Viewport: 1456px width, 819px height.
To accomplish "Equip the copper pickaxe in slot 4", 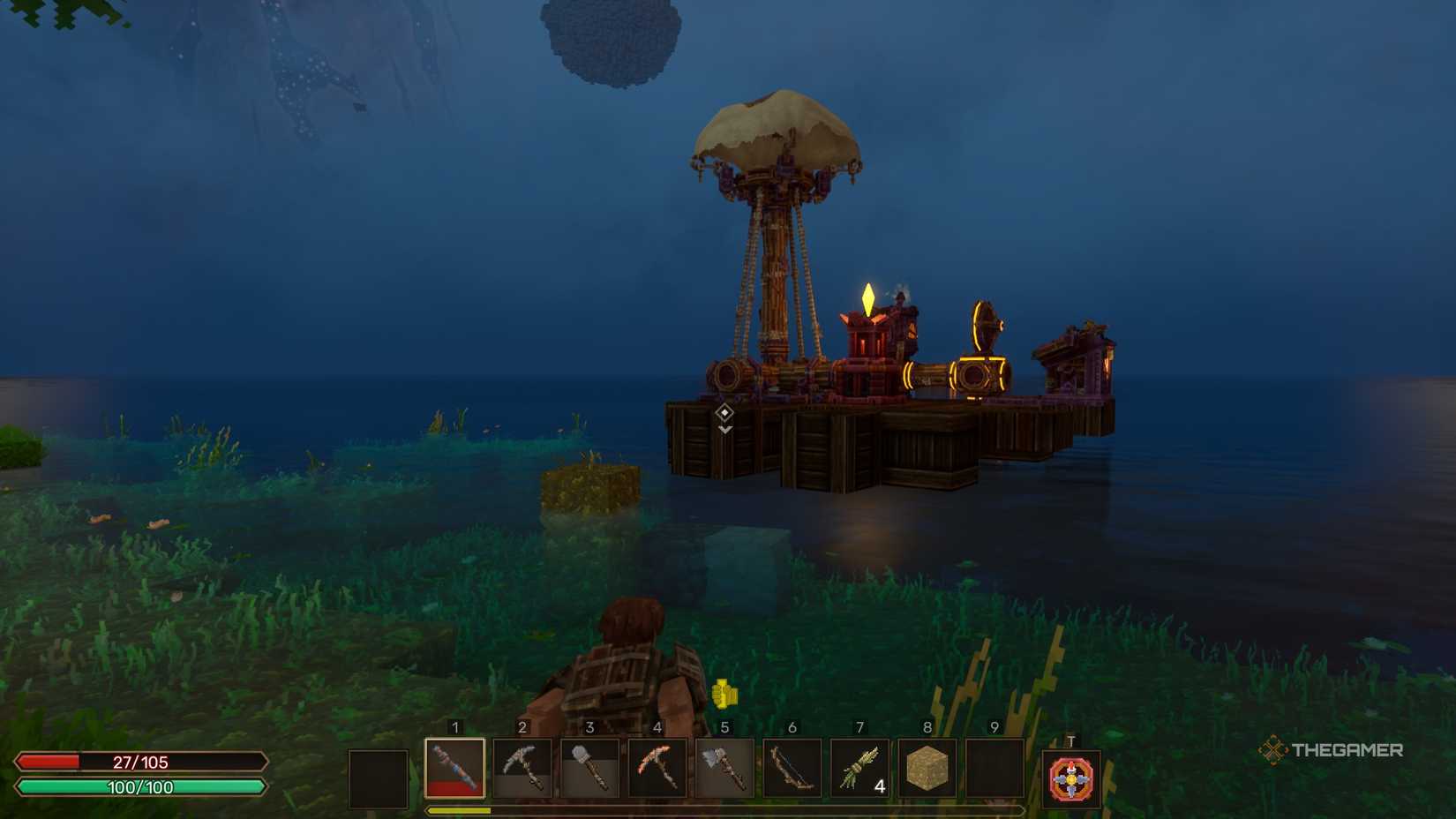I will coord(657,768).
